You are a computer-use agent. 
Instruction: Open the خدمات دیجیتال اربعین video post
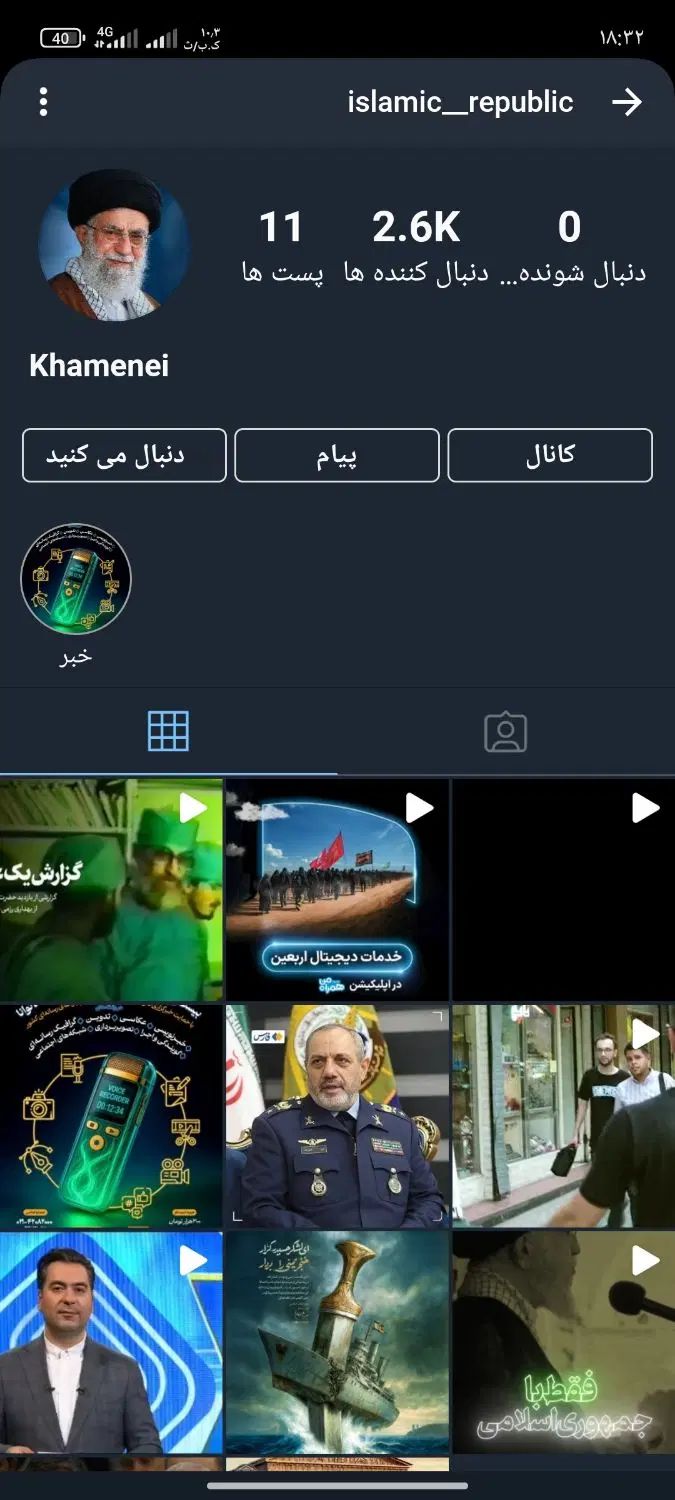[x=337, y=890]
